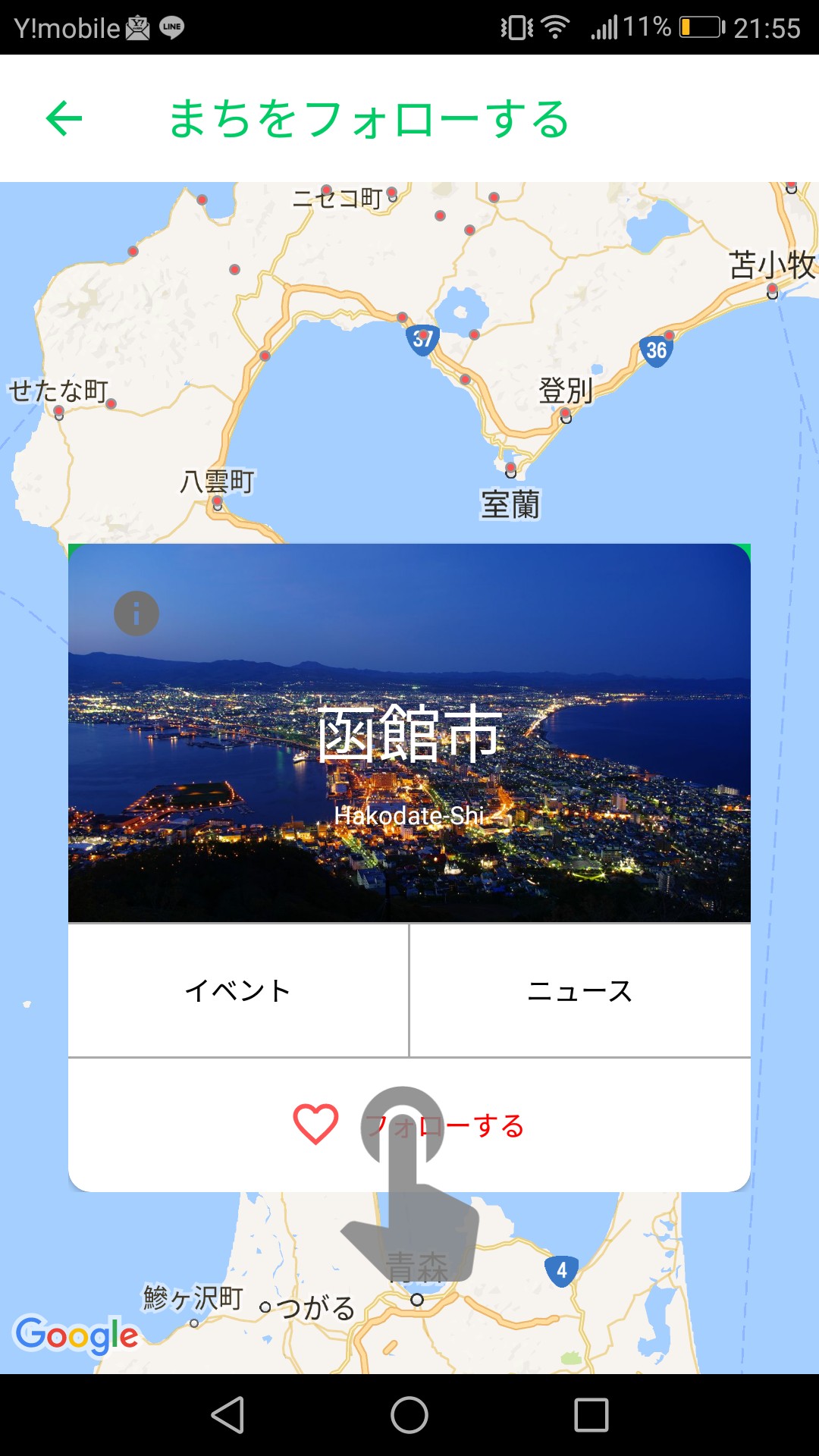This screenshot has width=819, height=1456.
Task: Select the 苫小牧 marker on map
Action: point(772,290)
